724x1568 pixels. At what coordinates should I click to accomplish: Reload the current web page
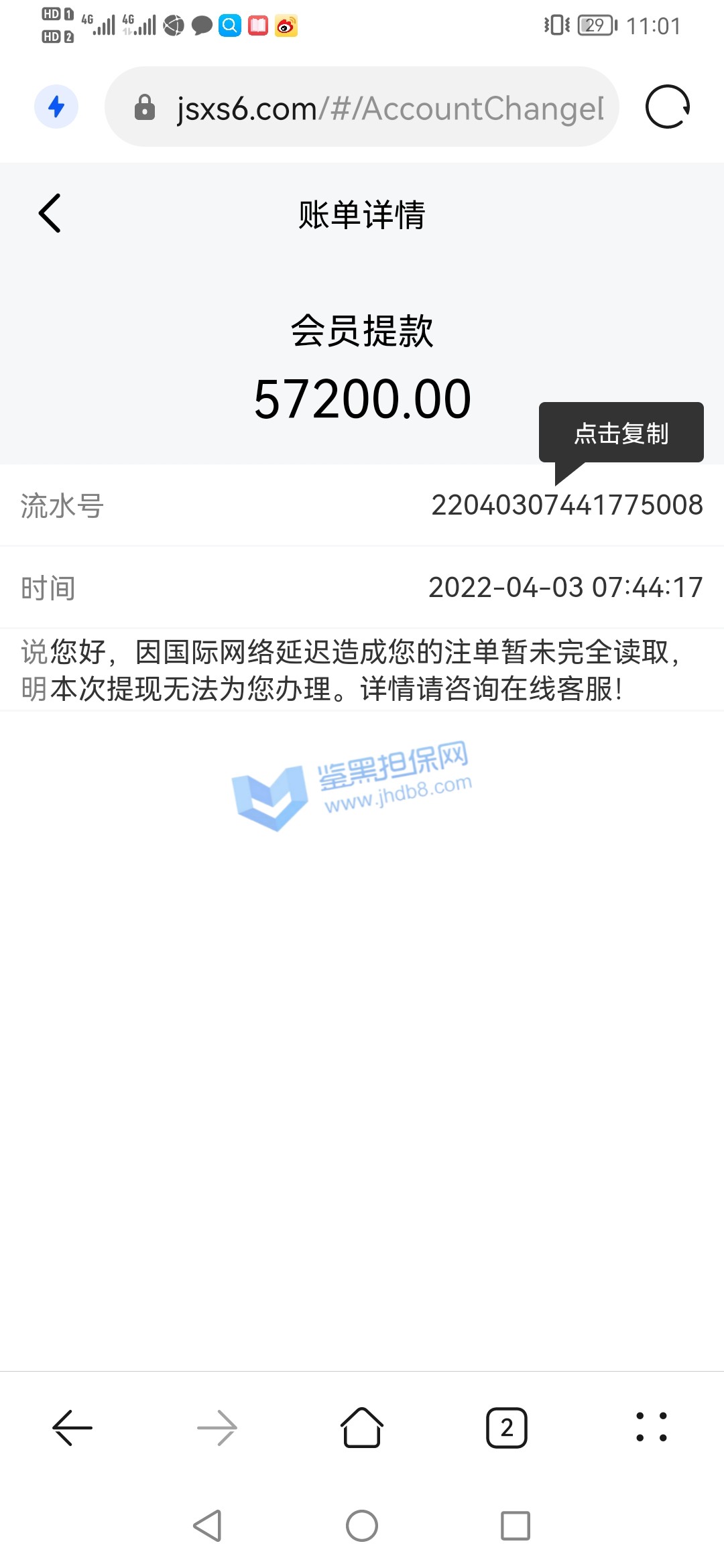[x=667, y=107]
